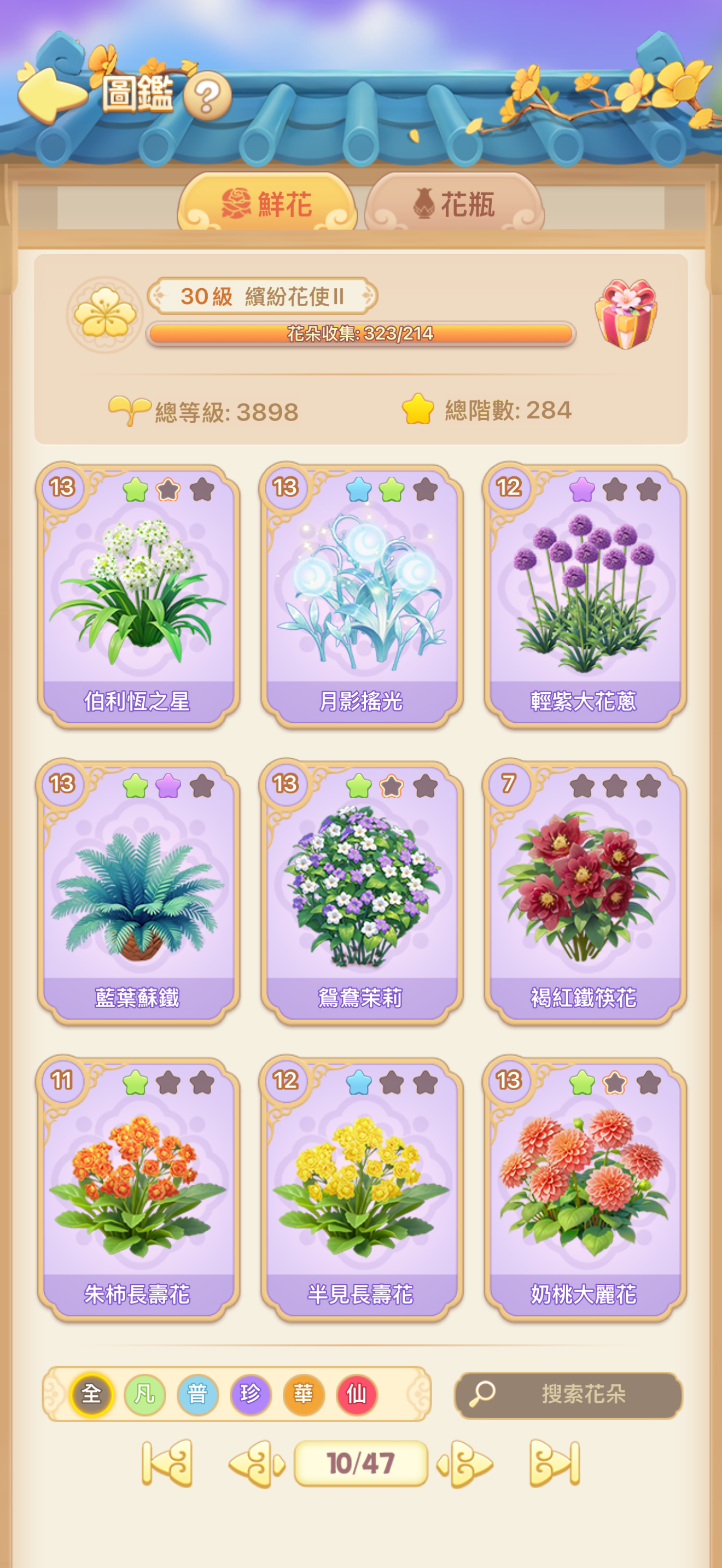This screenshot has height=1568, width=722.
Task: Open the 褐紅鐵筷花 card
Action: pyautogui.click(x=585, y=892)
